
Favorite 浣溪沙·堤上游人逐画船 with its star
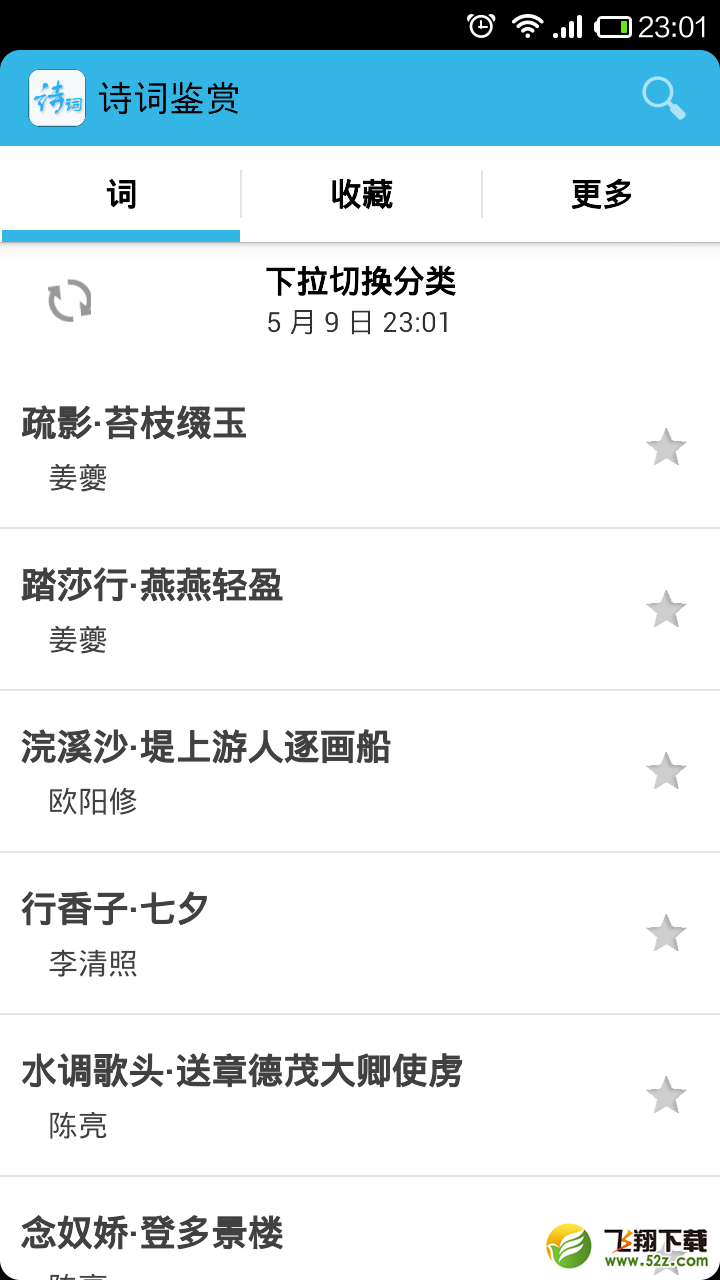(666, 771)
